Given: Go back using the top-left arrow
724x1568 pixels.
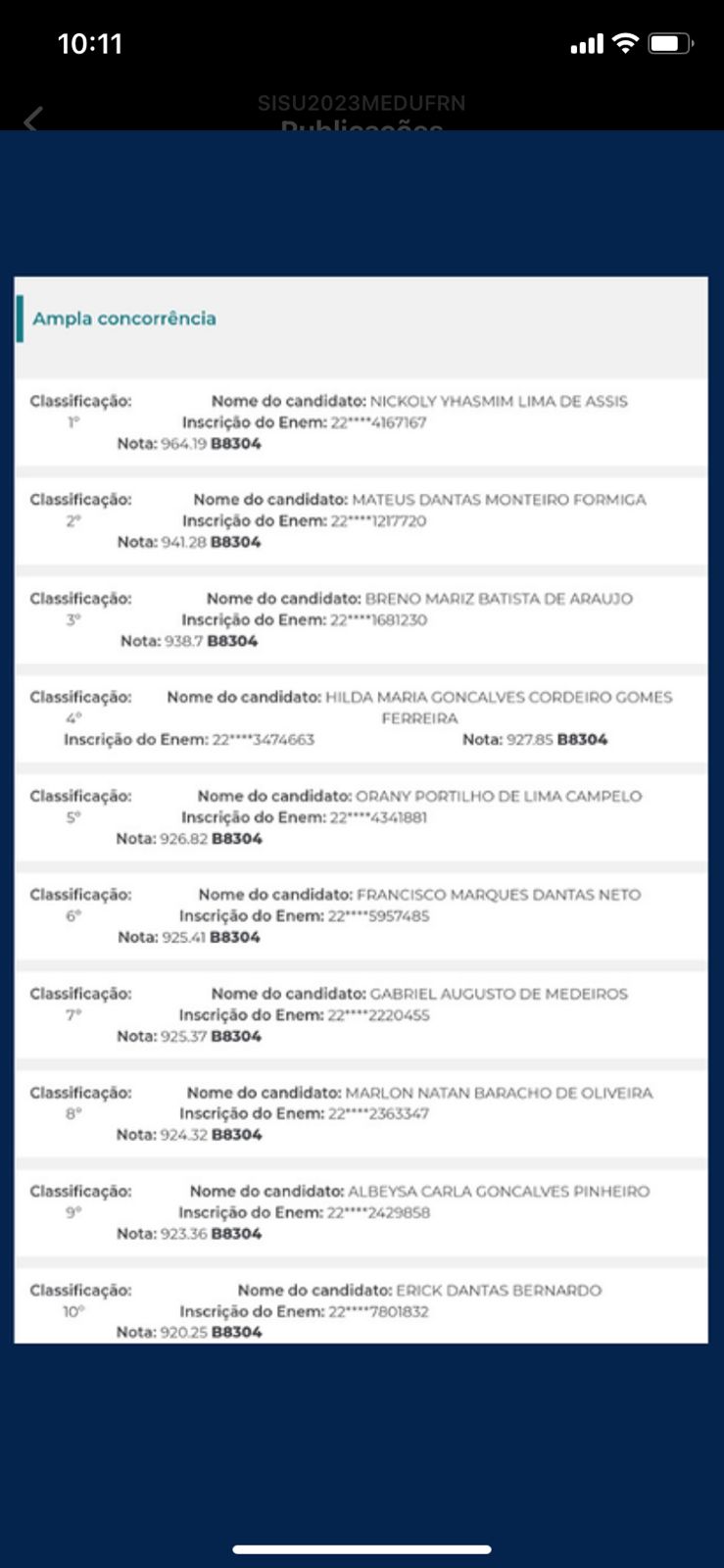Looking at the screenshot, I should coord(32,120).
